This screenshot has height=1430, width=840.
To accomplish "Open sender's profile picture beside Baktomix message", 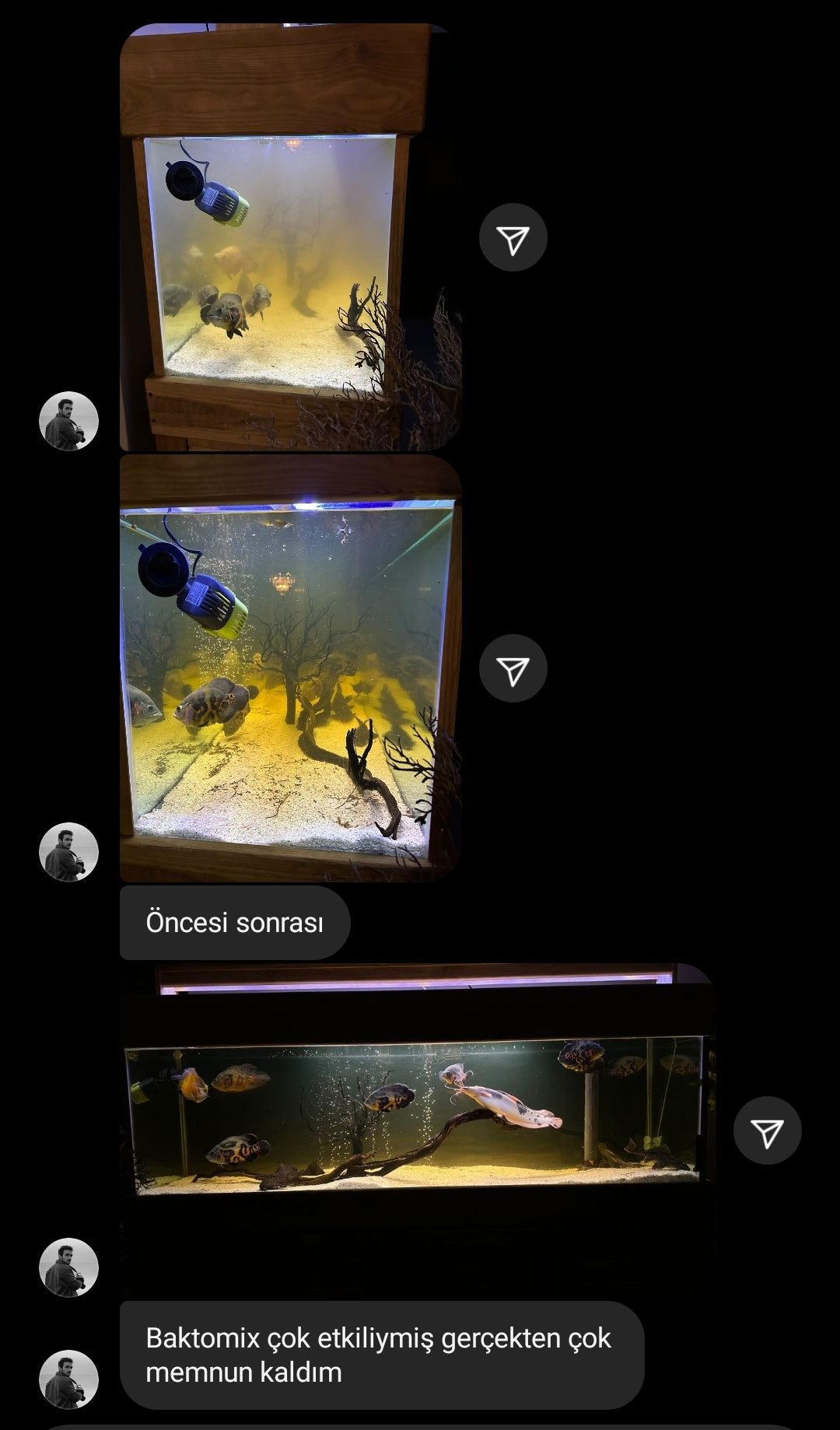I will [68, 1379].
